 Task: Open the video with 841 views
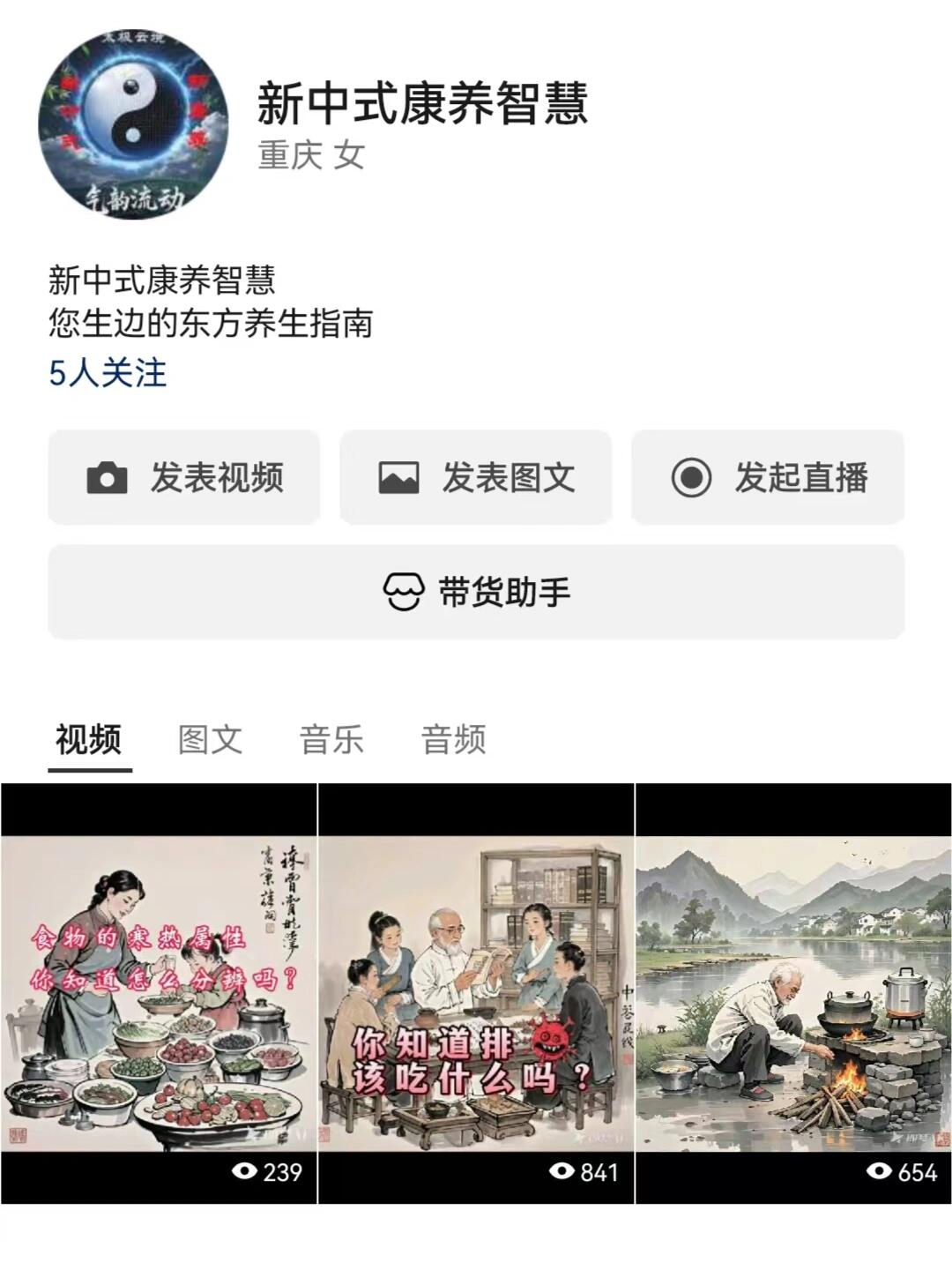click(476, 993)
